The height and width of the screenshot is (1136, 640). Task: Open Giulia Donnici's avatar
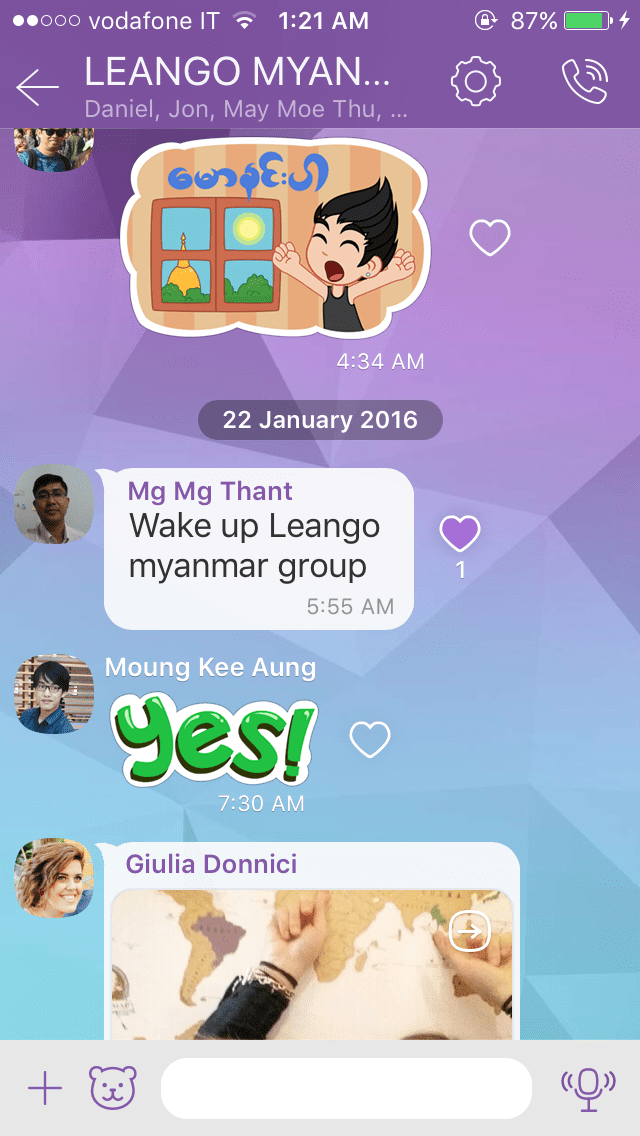click(54, 878)
